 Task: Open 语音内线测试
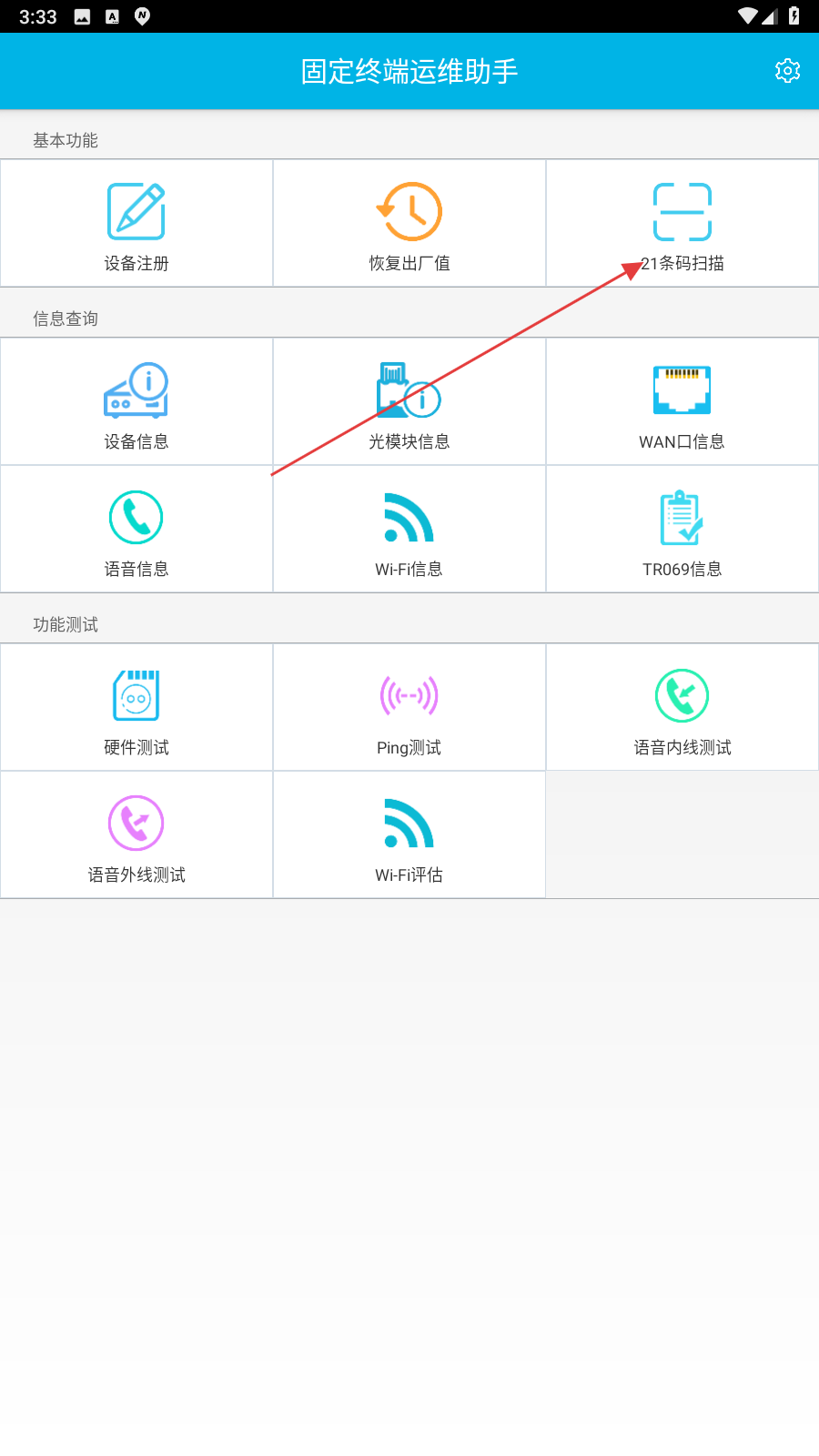[x=682, y=708]
